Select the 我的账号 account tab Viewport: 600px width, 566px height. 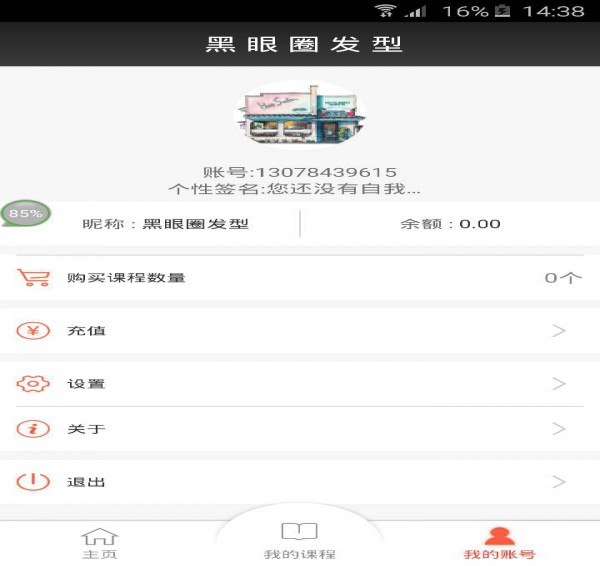(x=499, y=543)
